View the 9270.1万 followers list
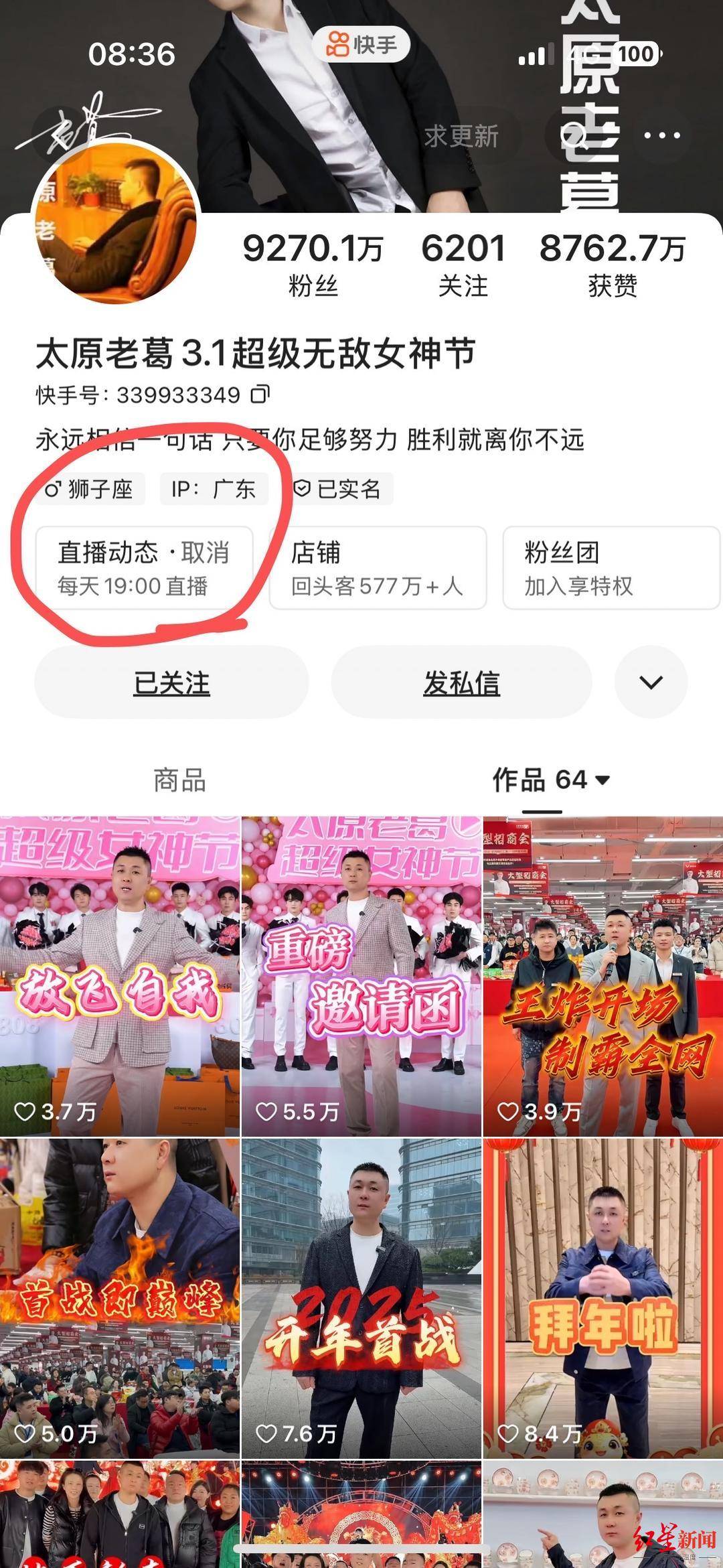Image resolution: width=723 pixels, height=1568 pixels. point(313,264)
